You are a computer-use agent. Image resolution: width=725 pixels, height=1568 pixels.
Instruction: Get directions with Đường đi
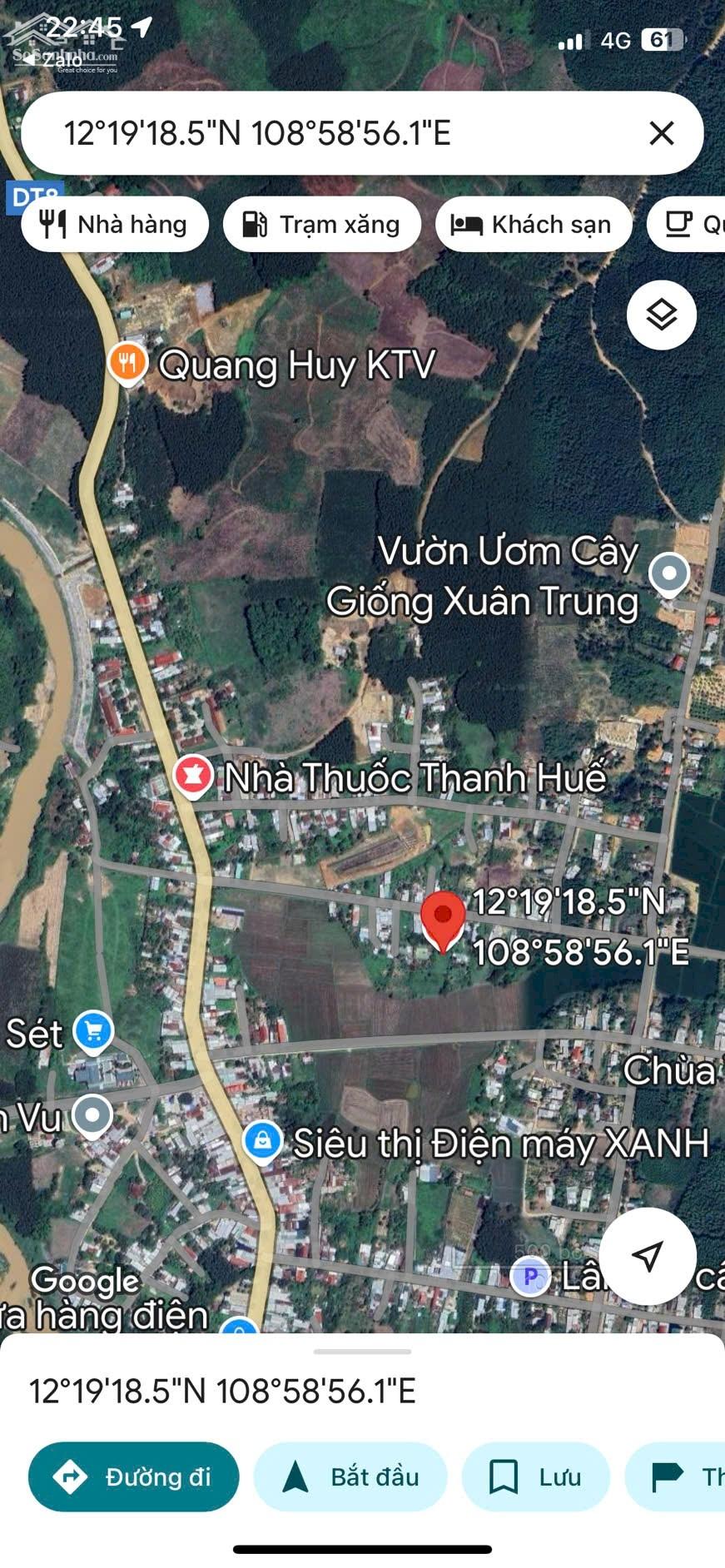click(133, 1476)
